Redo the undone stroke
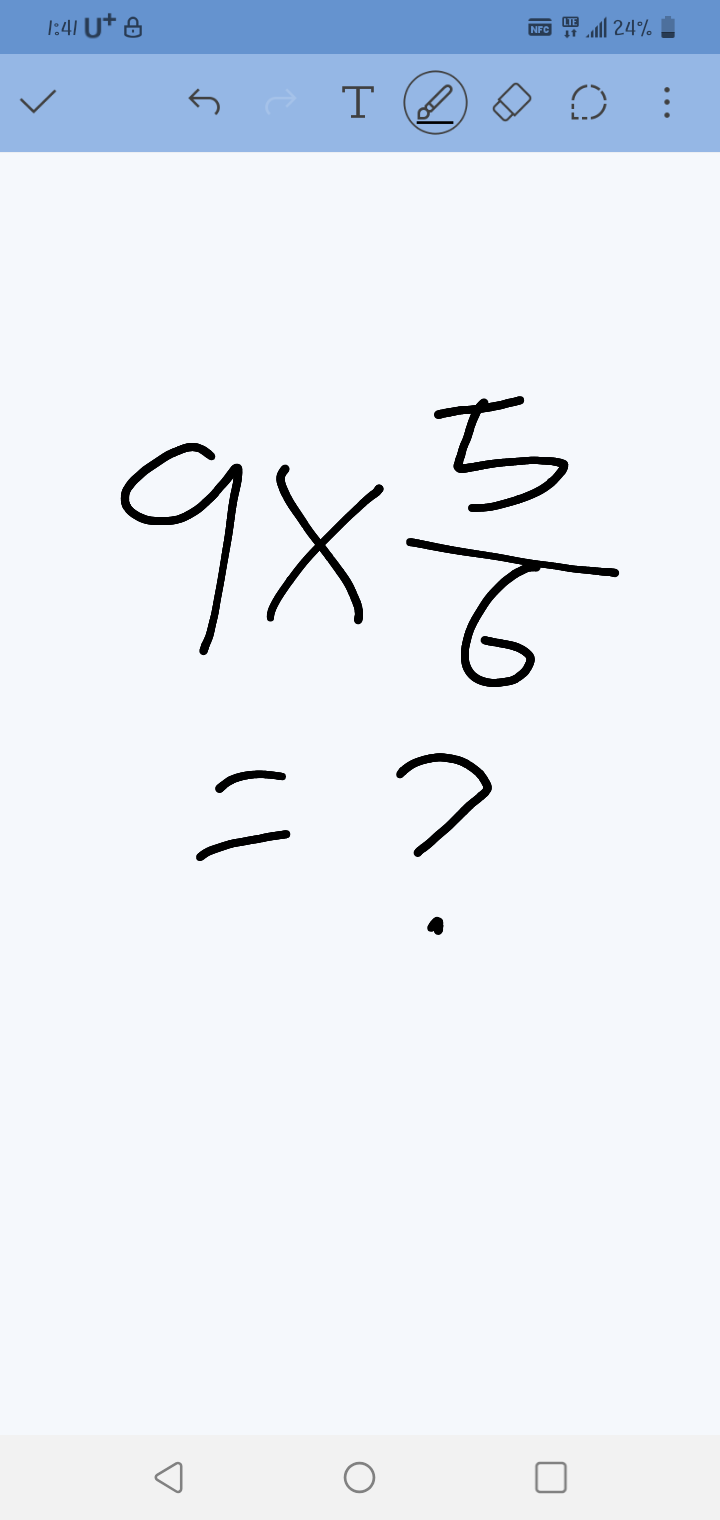This screenshot has height=1520, width=720. 281,102
